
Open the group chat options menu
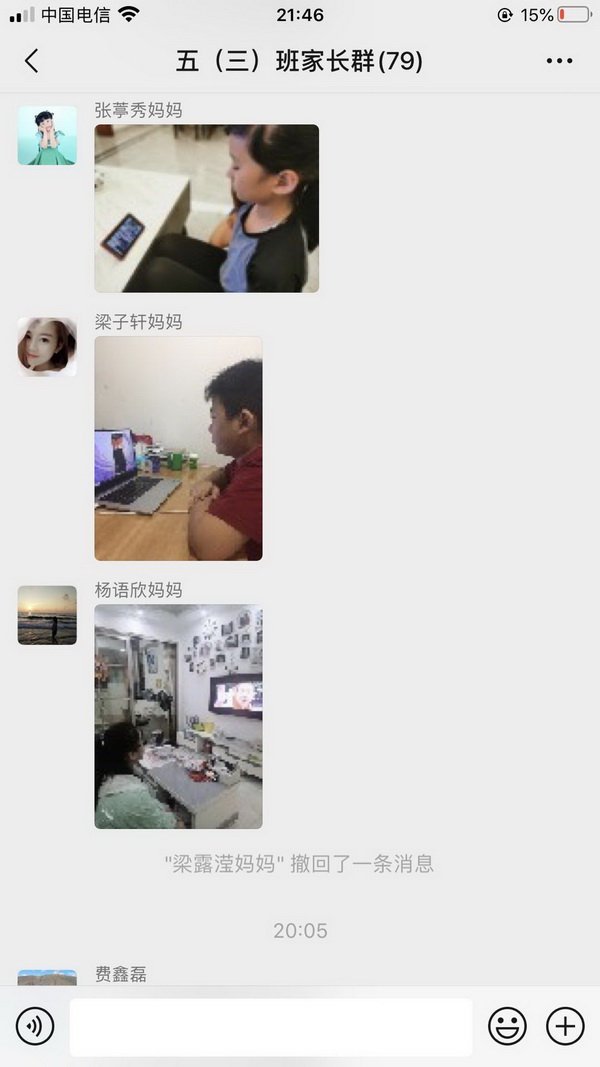point(559,61)
